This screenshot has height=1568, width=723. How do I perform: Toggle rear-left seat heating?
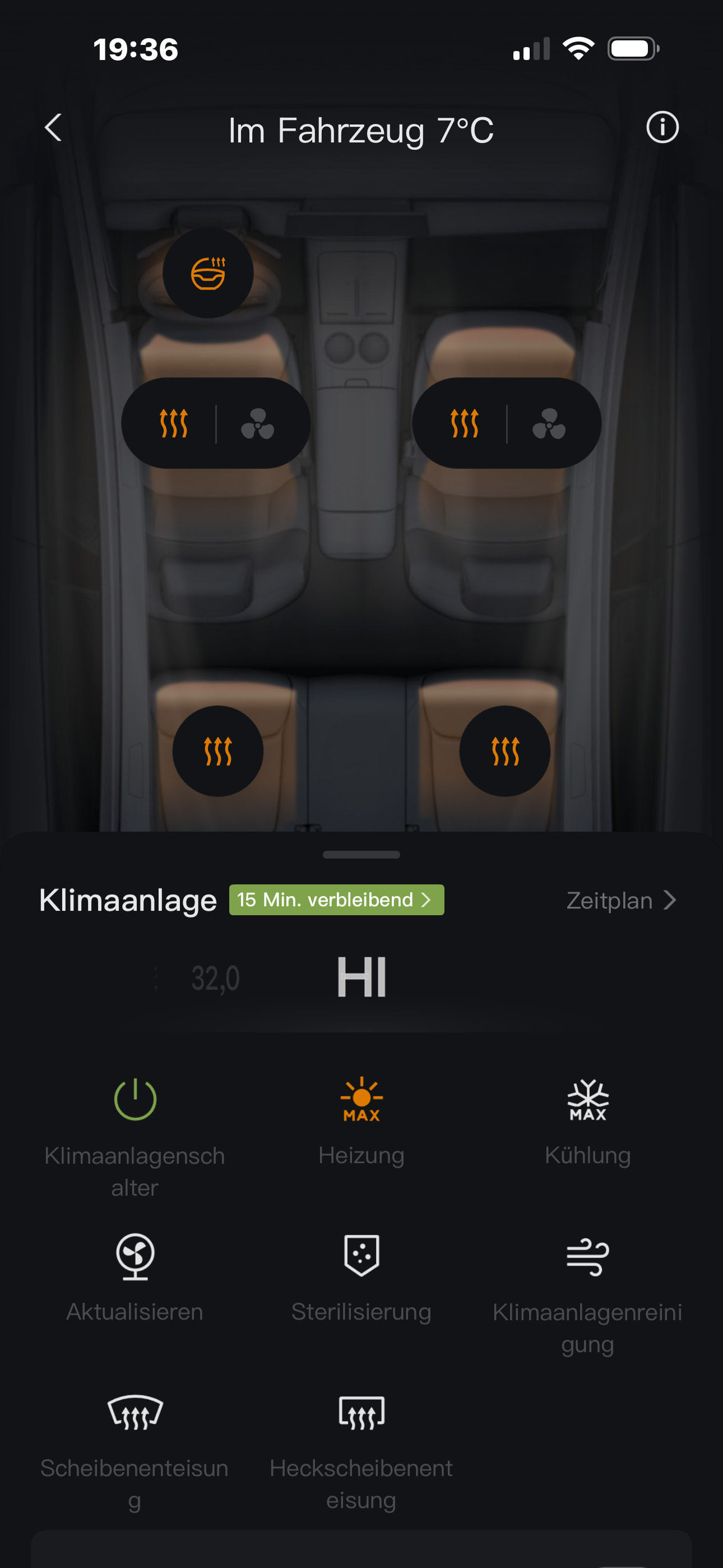tap(218, 751)
